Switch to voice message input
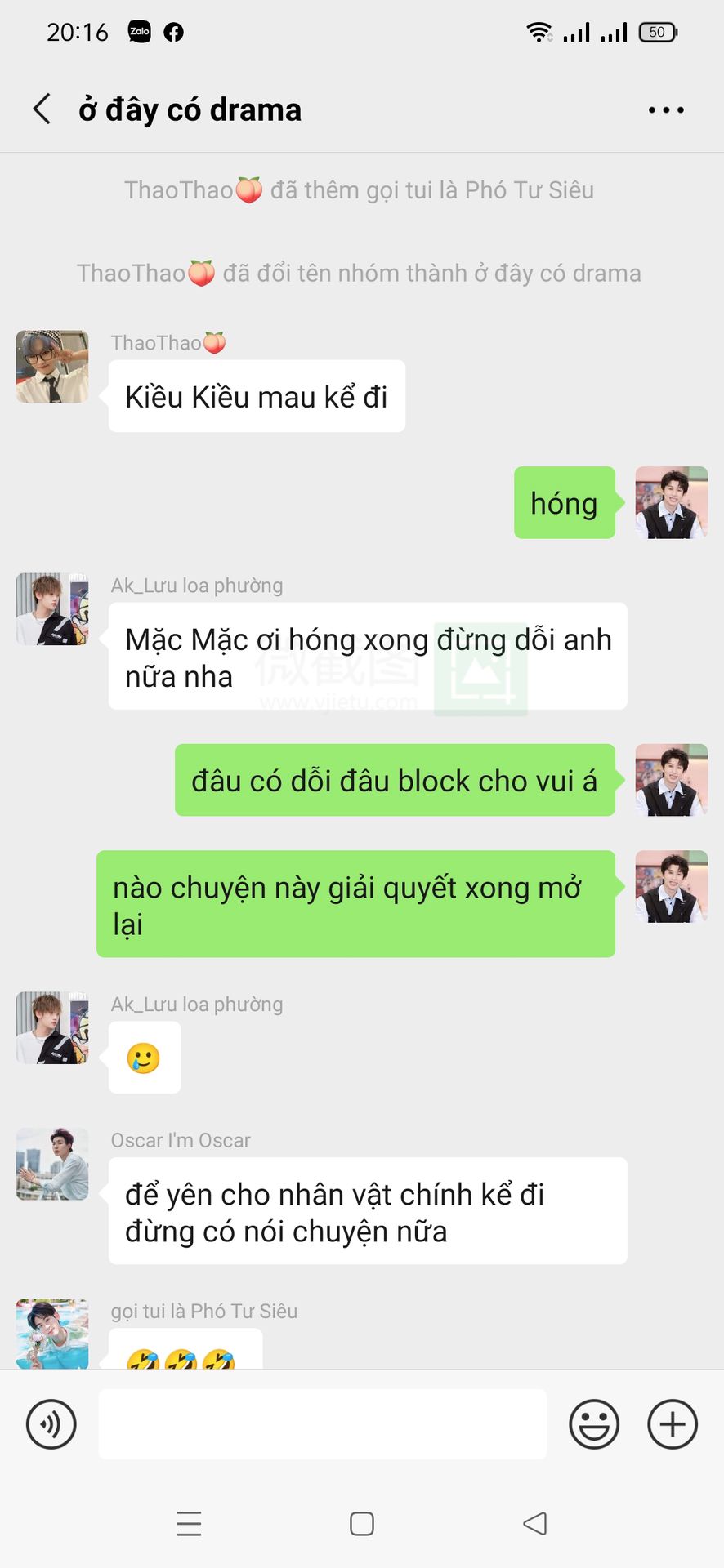Viewport: 724px width, 1568px height. 51,1425
